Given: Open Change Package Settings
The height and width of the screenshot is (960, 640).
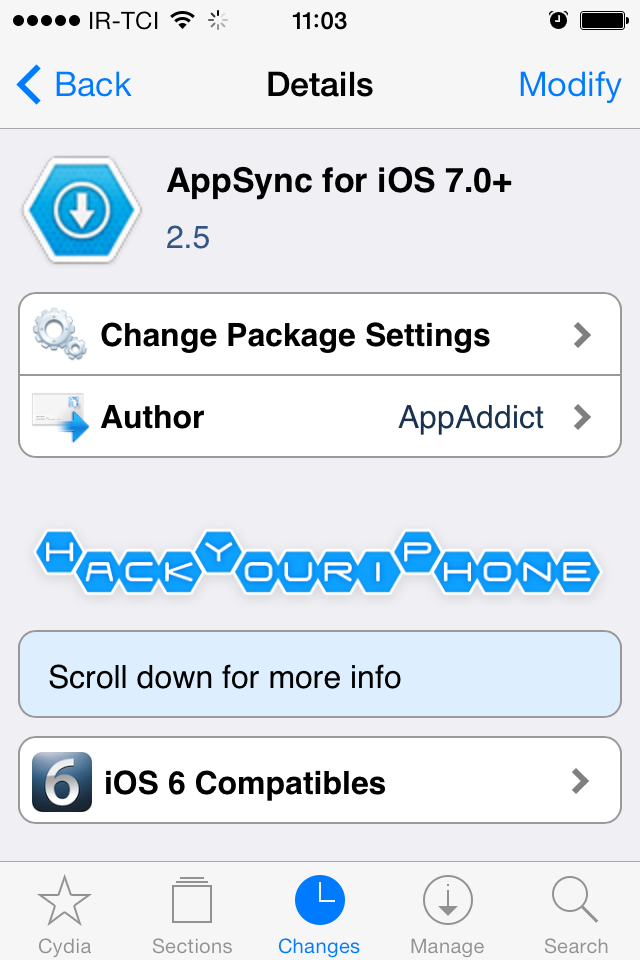Looking at the screenshot, I should click(320, 335).
